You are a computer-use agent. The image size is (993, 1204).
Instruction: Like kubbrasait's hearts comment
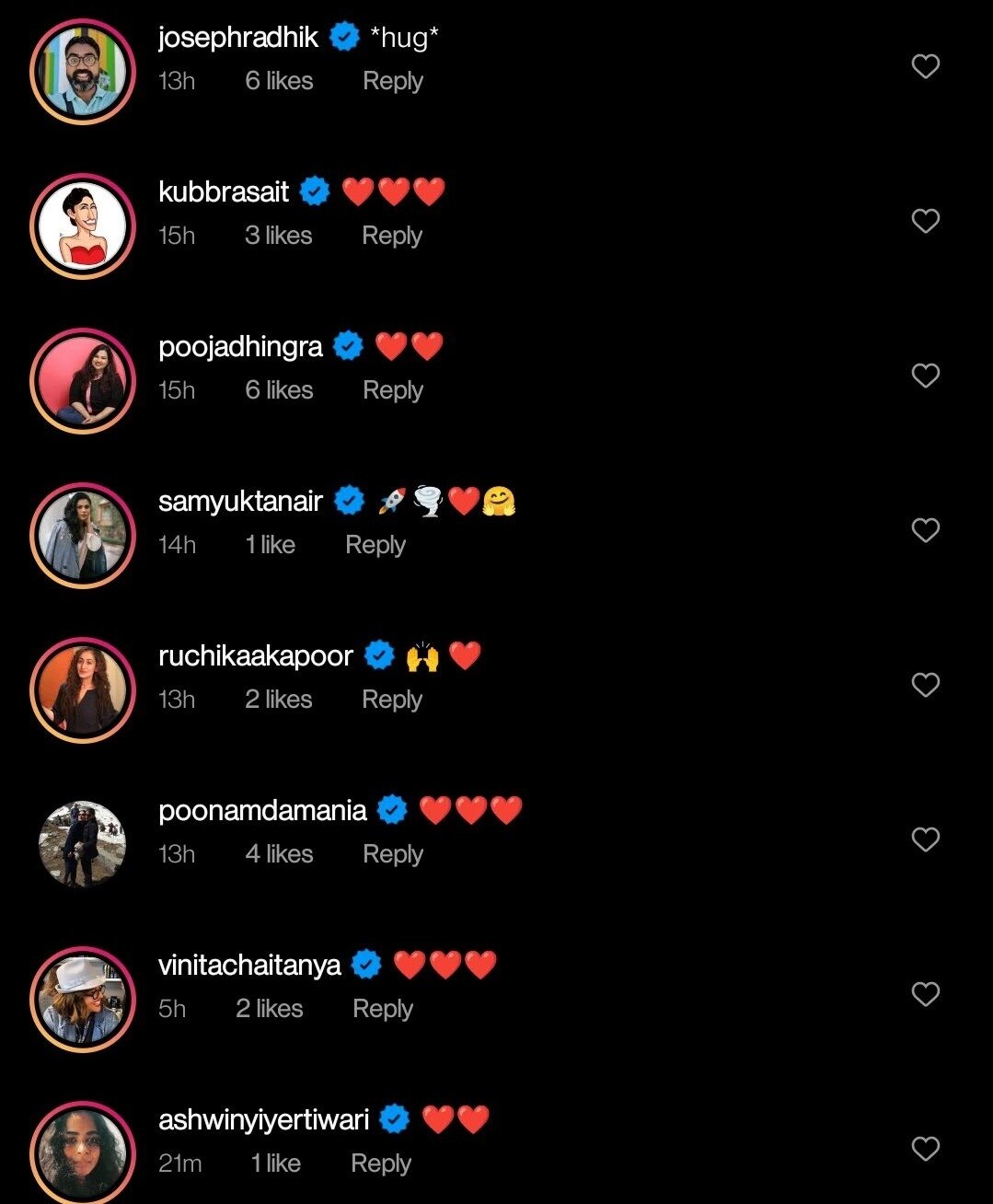(x=925, y=221)
